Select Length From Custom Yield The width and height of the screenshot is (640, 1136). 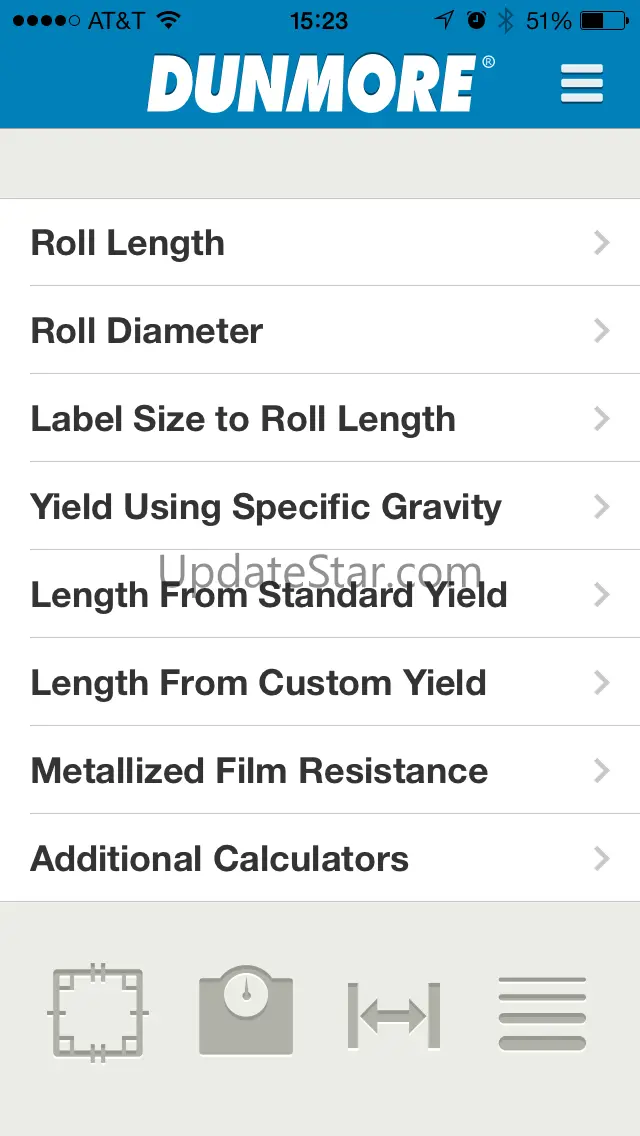pyautogui.click(x=320, y=683)
